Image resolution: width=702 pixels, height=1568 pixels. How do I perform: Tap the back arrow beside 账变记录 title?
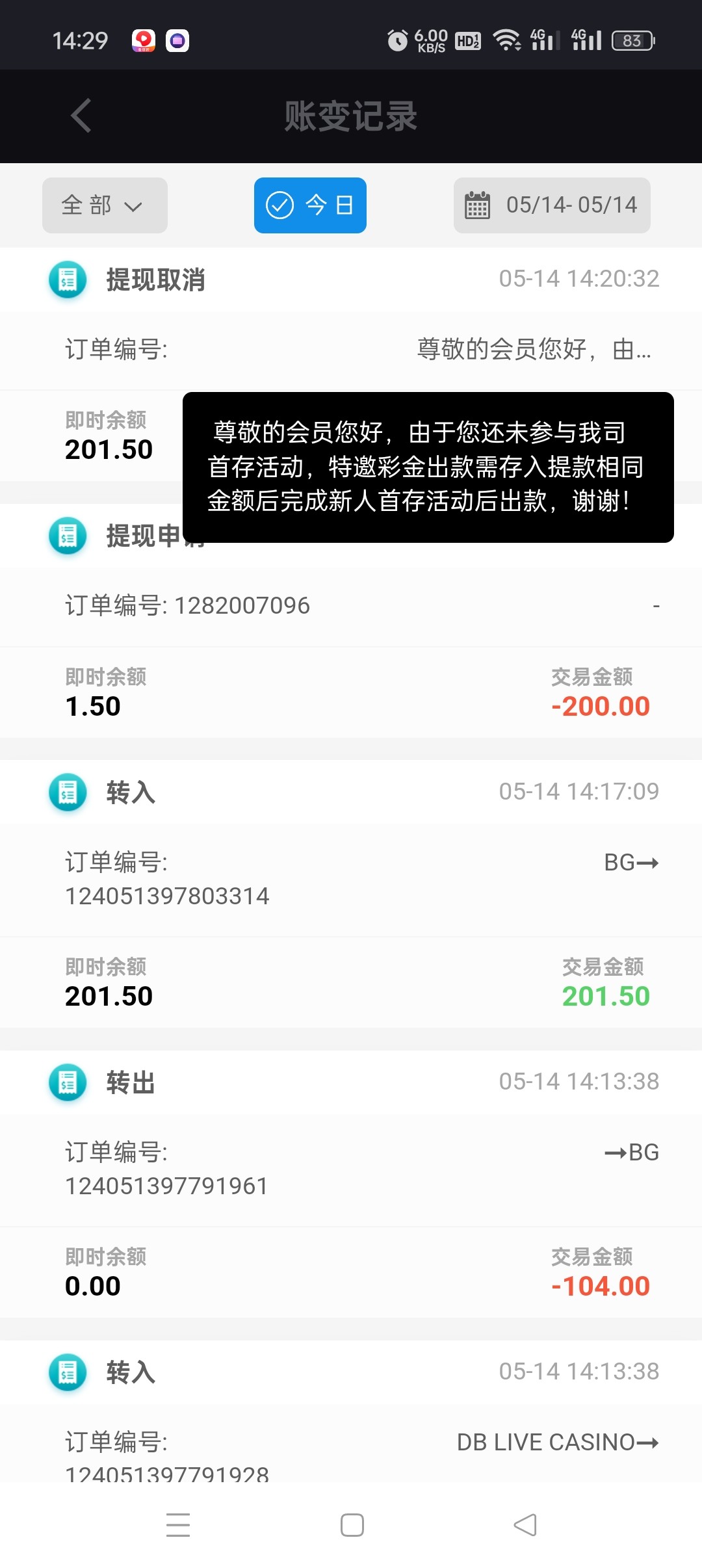80,116
